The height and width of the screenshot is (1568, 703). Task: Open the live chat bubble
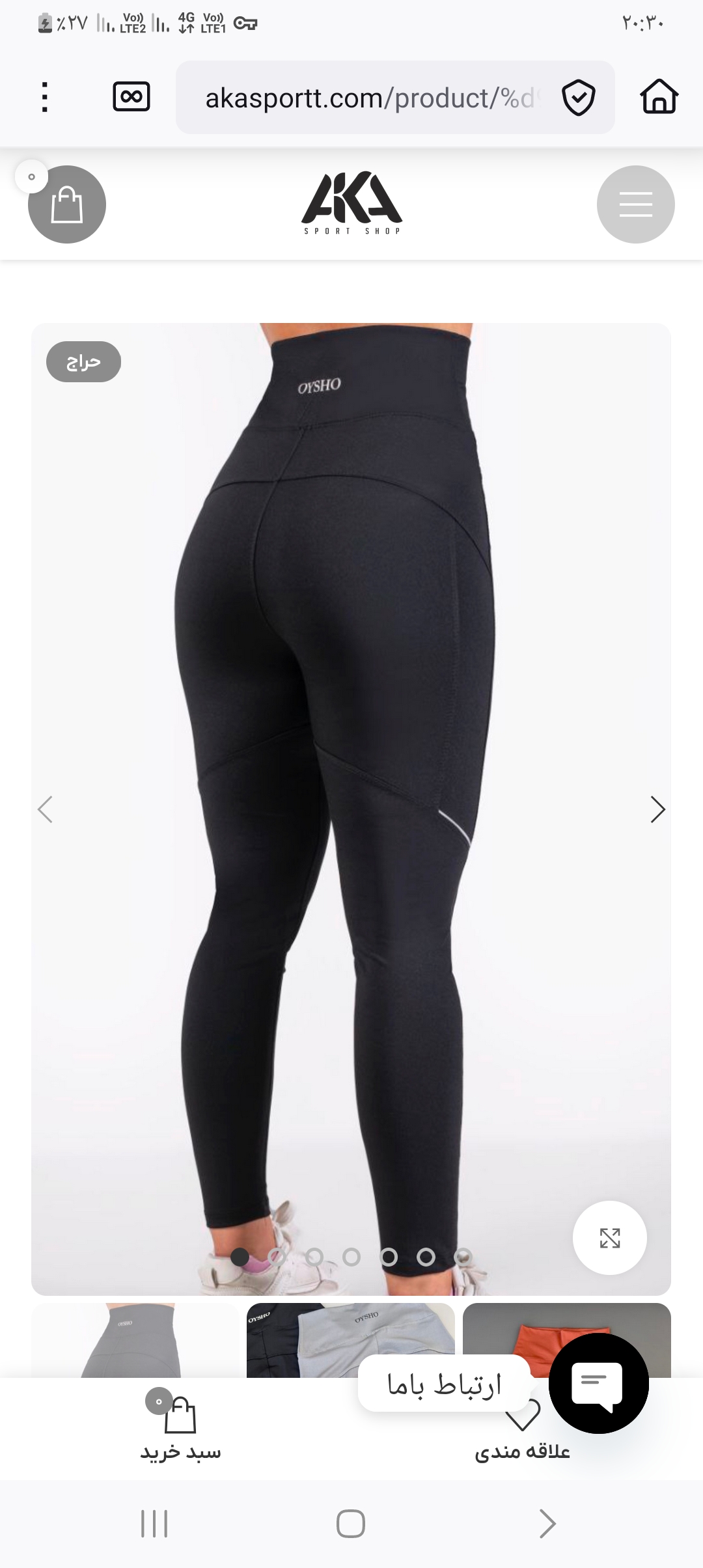point(598,1384)
